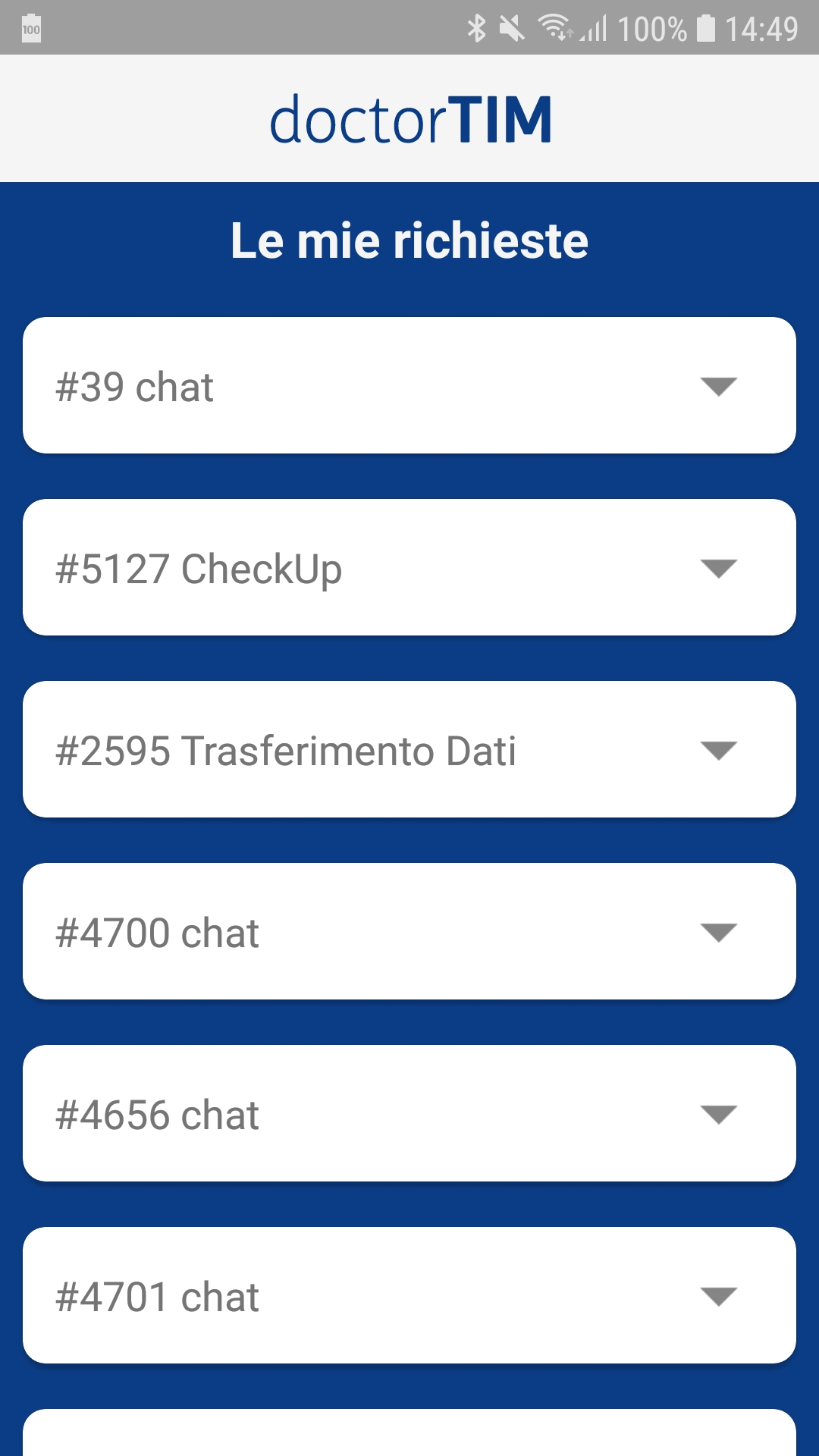
Task: Show details of #4656 chat
Action: pos(717,1114)
